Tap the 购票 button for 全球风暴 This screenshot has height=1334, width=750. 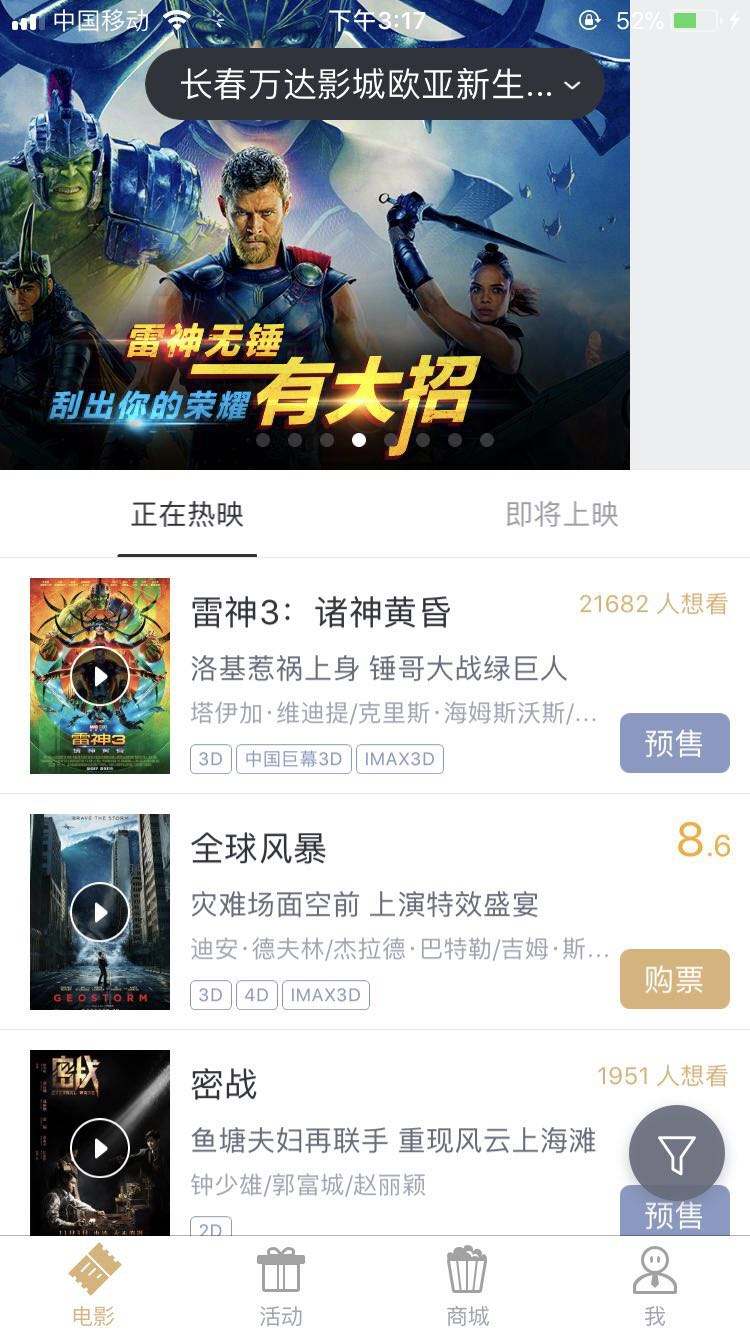(674, 980)
